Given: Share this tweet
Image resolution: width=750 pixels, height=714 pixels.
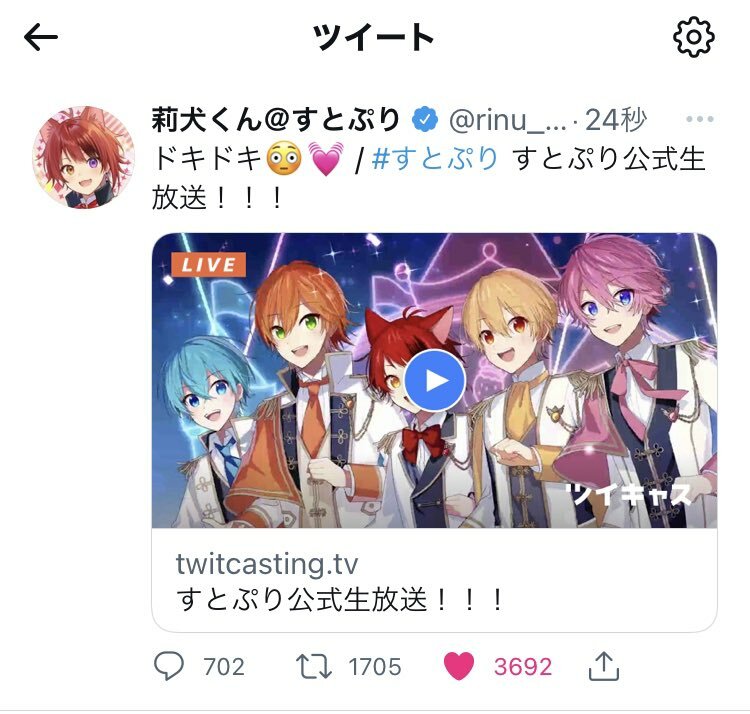Looking at the screenshot, I should (603, 665).
